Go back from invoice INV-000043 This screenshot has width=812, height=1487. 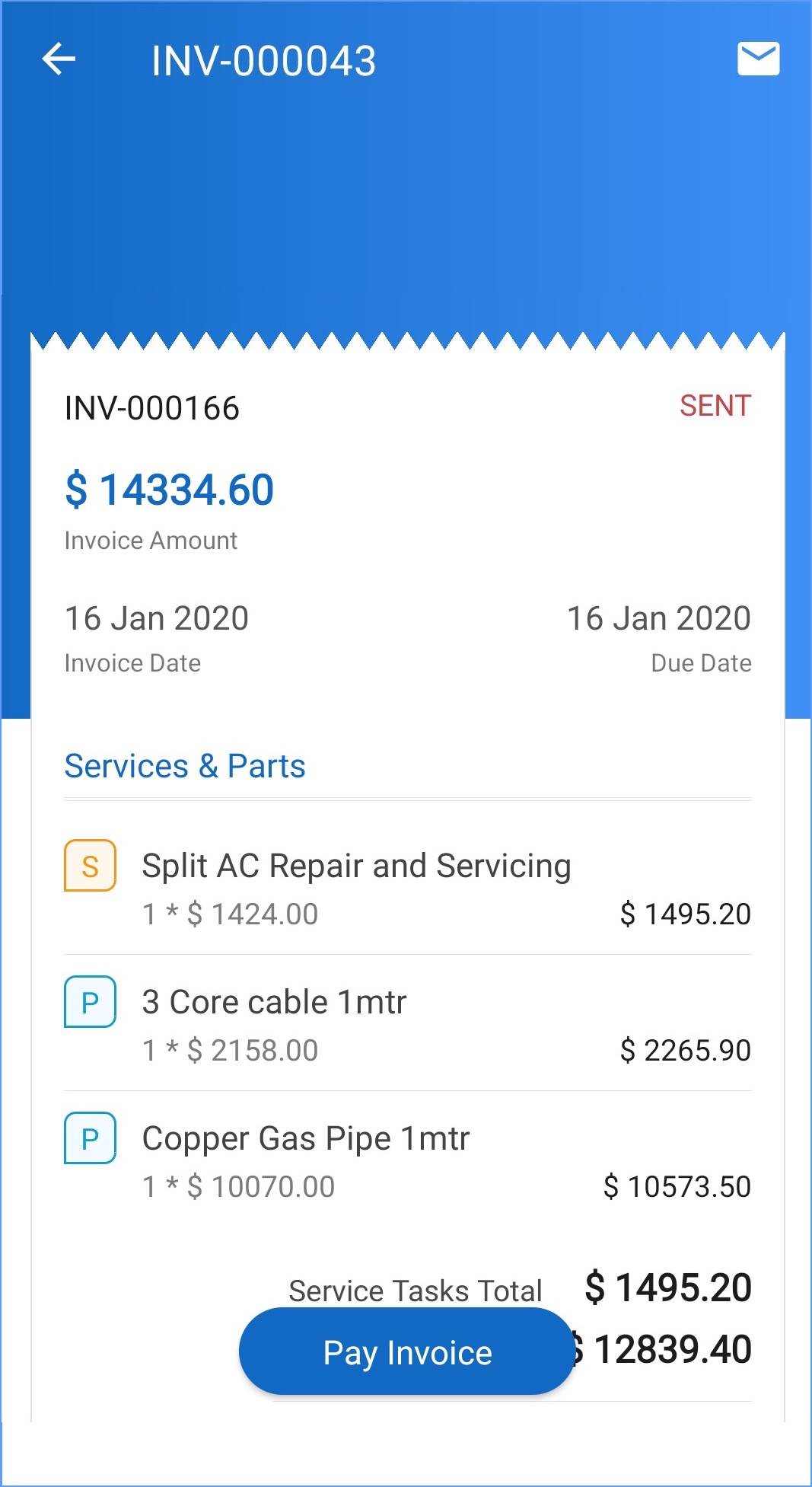coord(59,59)
